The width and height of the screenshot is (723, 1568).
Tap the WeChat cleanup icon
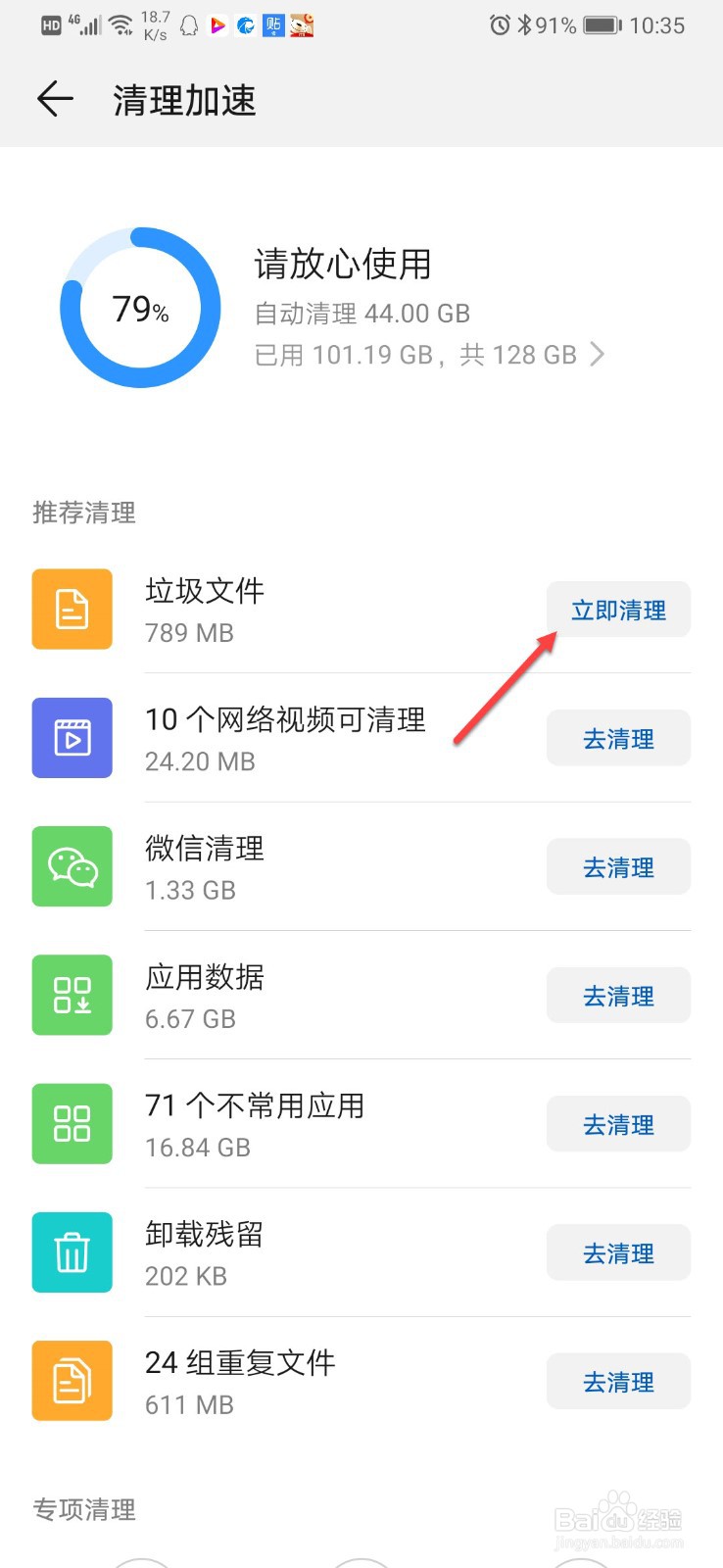coord(72,866)
